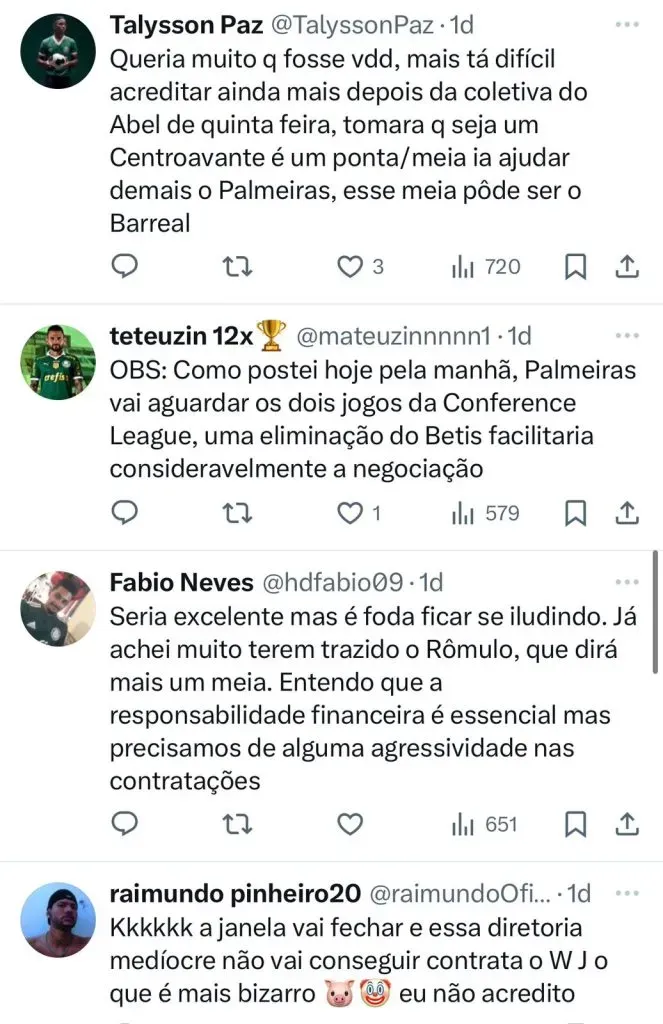Reply to Talysson Paz's comment
This screenshot has width=663, height=1024.
click(123, 266)
